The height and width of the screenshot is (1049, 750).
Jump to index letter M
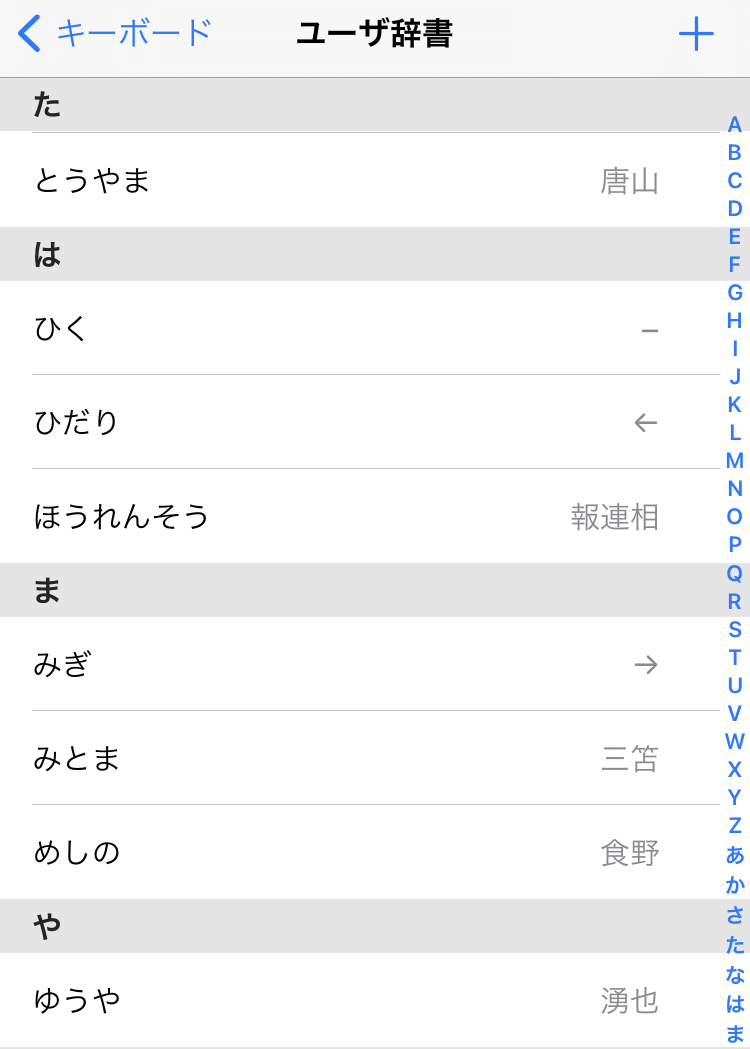pyautogui.click(x=735, y=461)
